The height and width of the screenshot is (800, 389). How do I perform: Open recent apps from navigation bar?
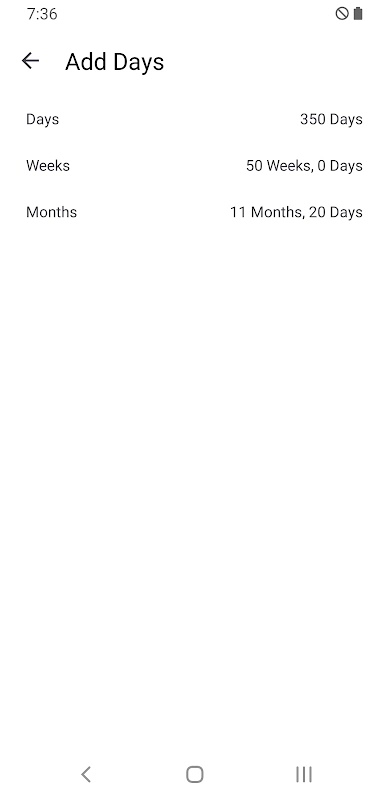[304, 774]
